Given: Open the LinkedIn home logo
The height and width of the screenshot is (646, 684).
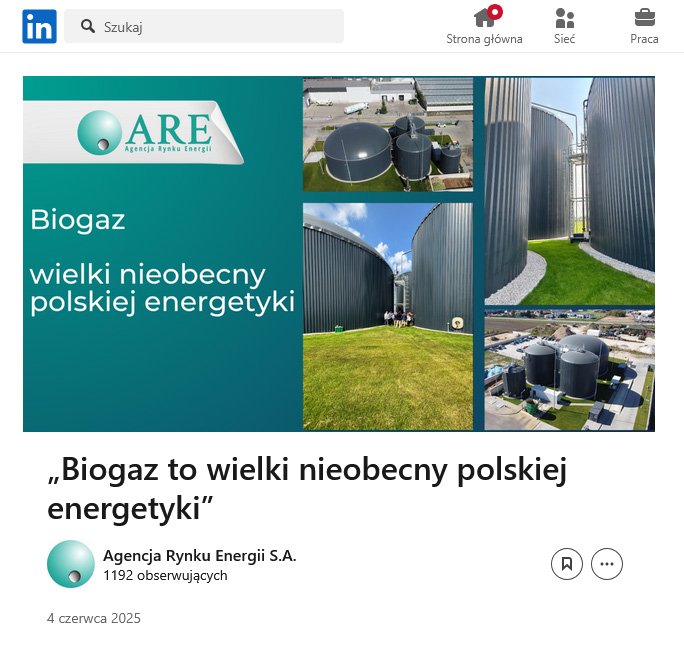Looking at the screenshot, I should coord(39,26).
